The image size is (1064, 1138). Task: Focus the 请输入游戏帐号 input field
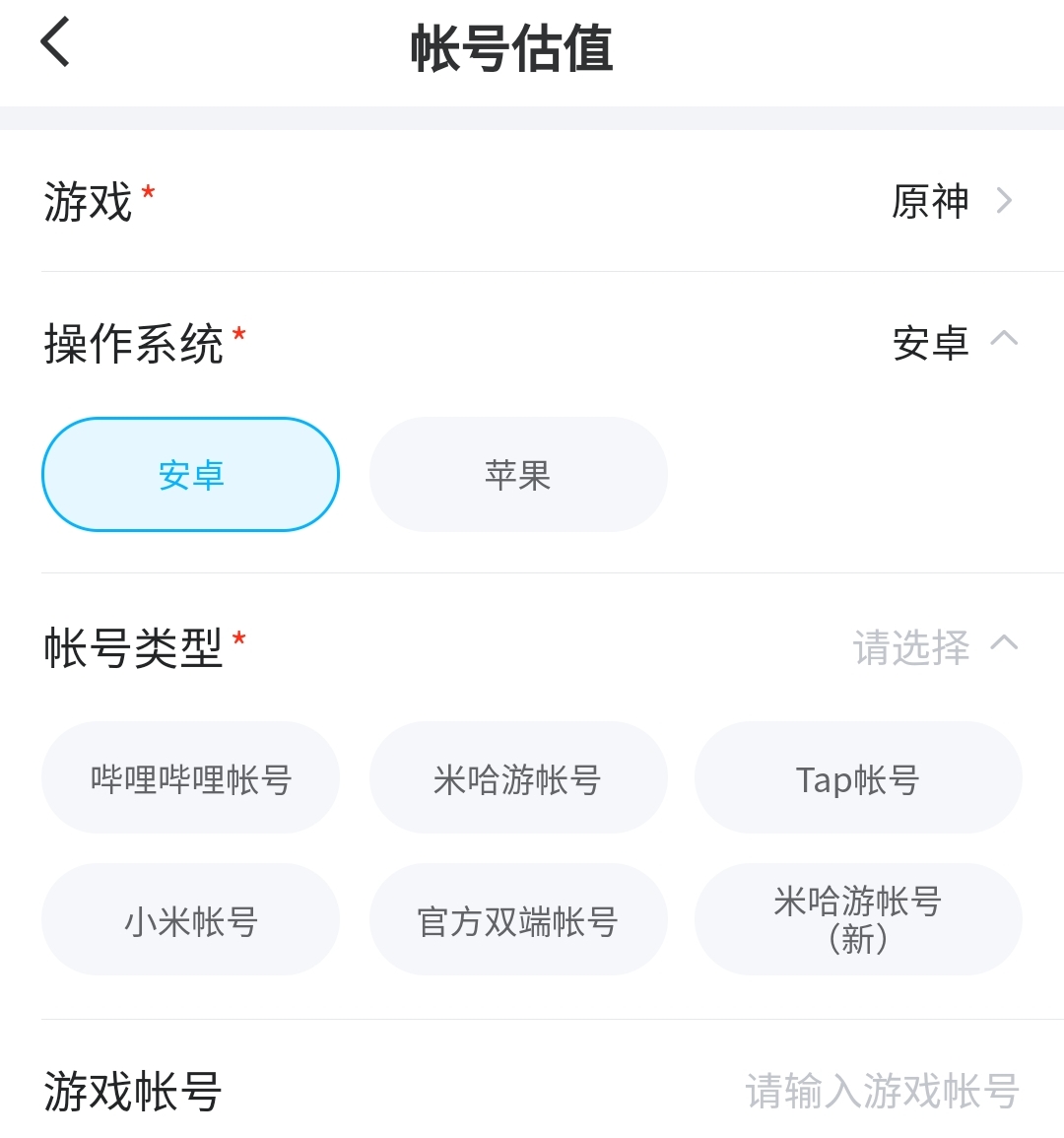[x=881, y=1091]
